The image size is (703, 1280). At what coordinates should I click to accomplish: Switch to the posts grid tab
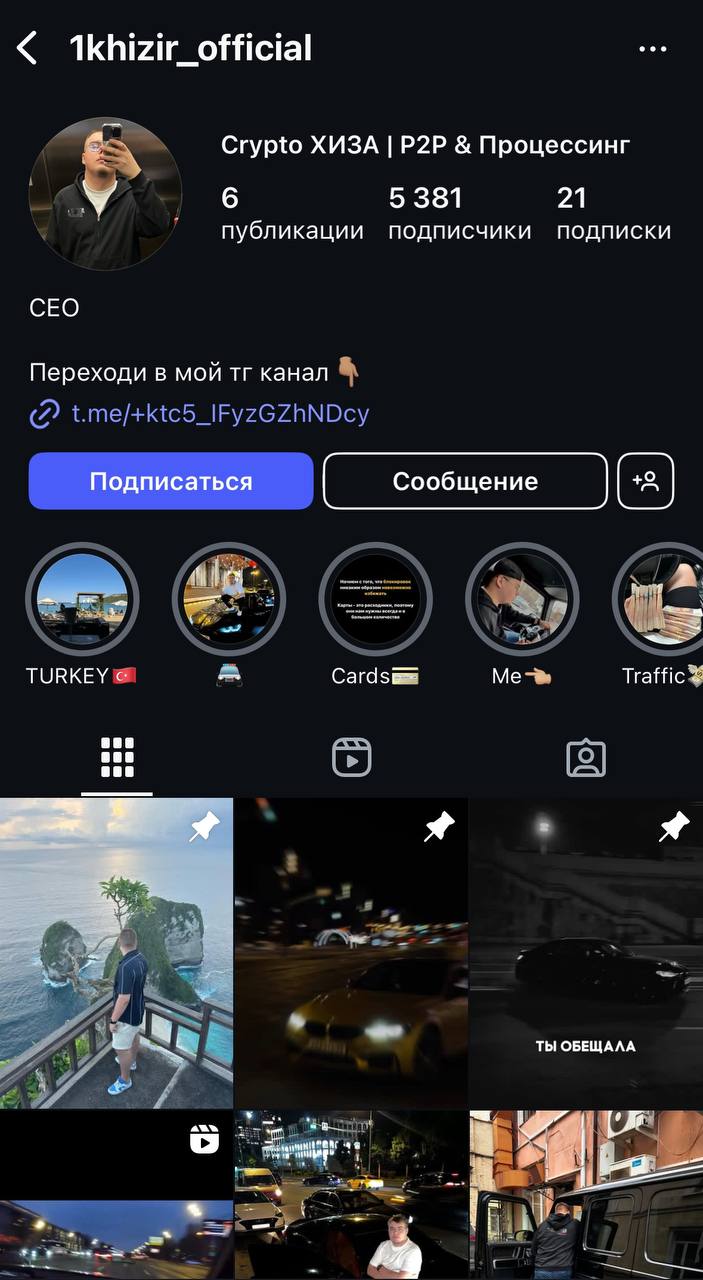tap(117, 758)
